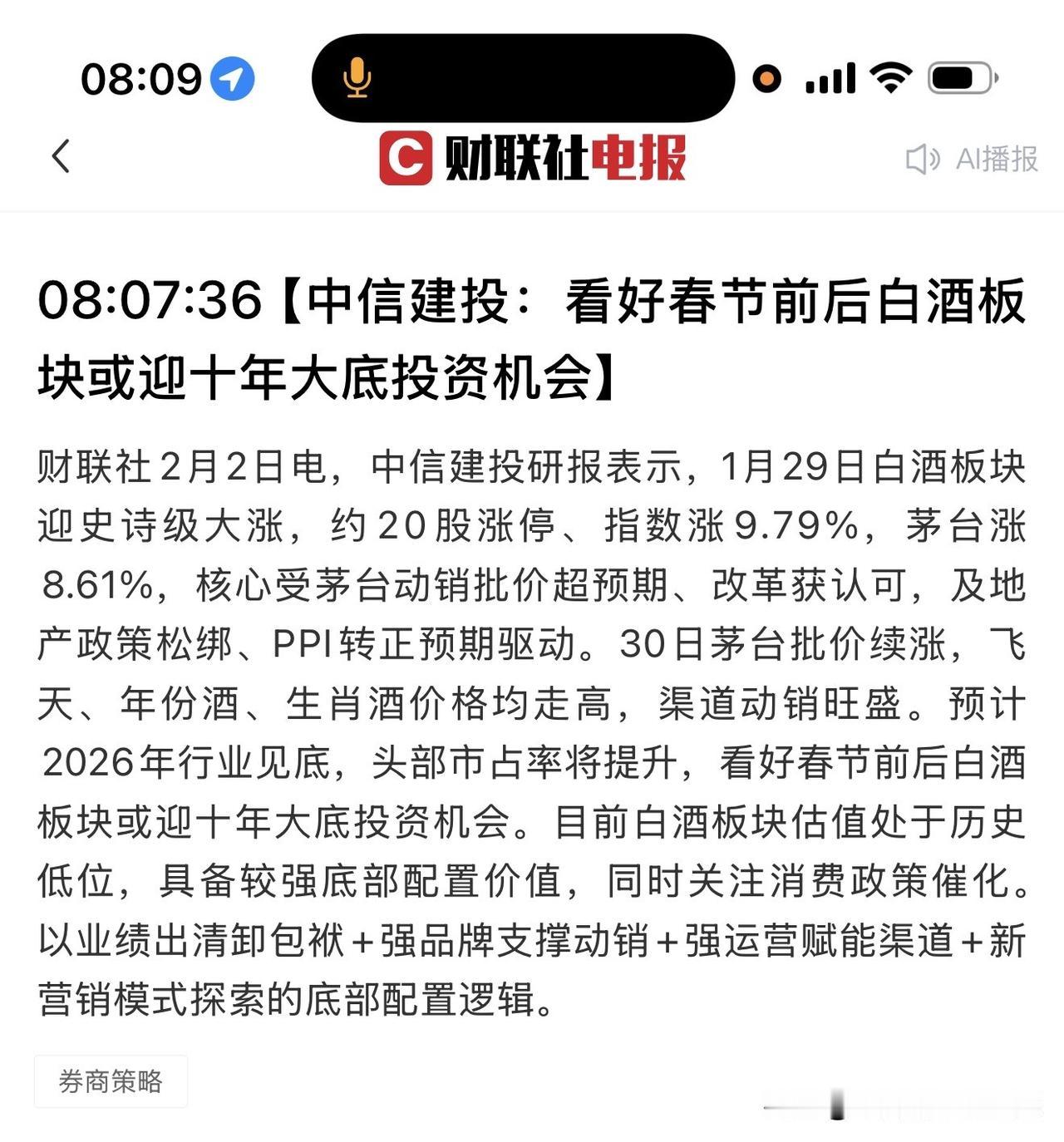Open the article headline about 中信建投
The image size is (1064, 1142).
[532, 341]
